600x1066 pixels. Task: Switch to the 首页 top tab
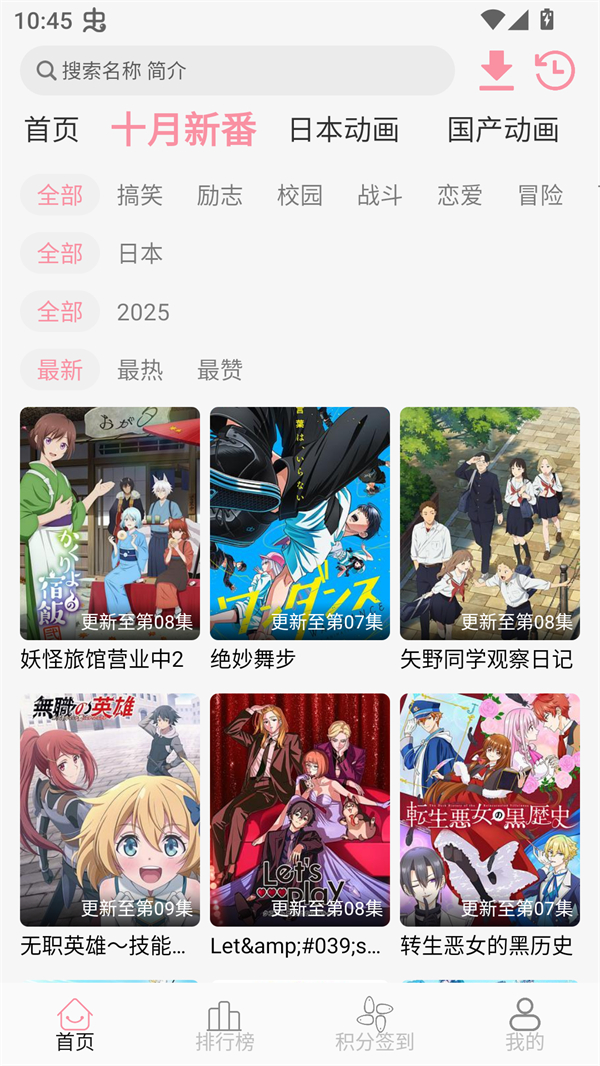tap(52, 130)
